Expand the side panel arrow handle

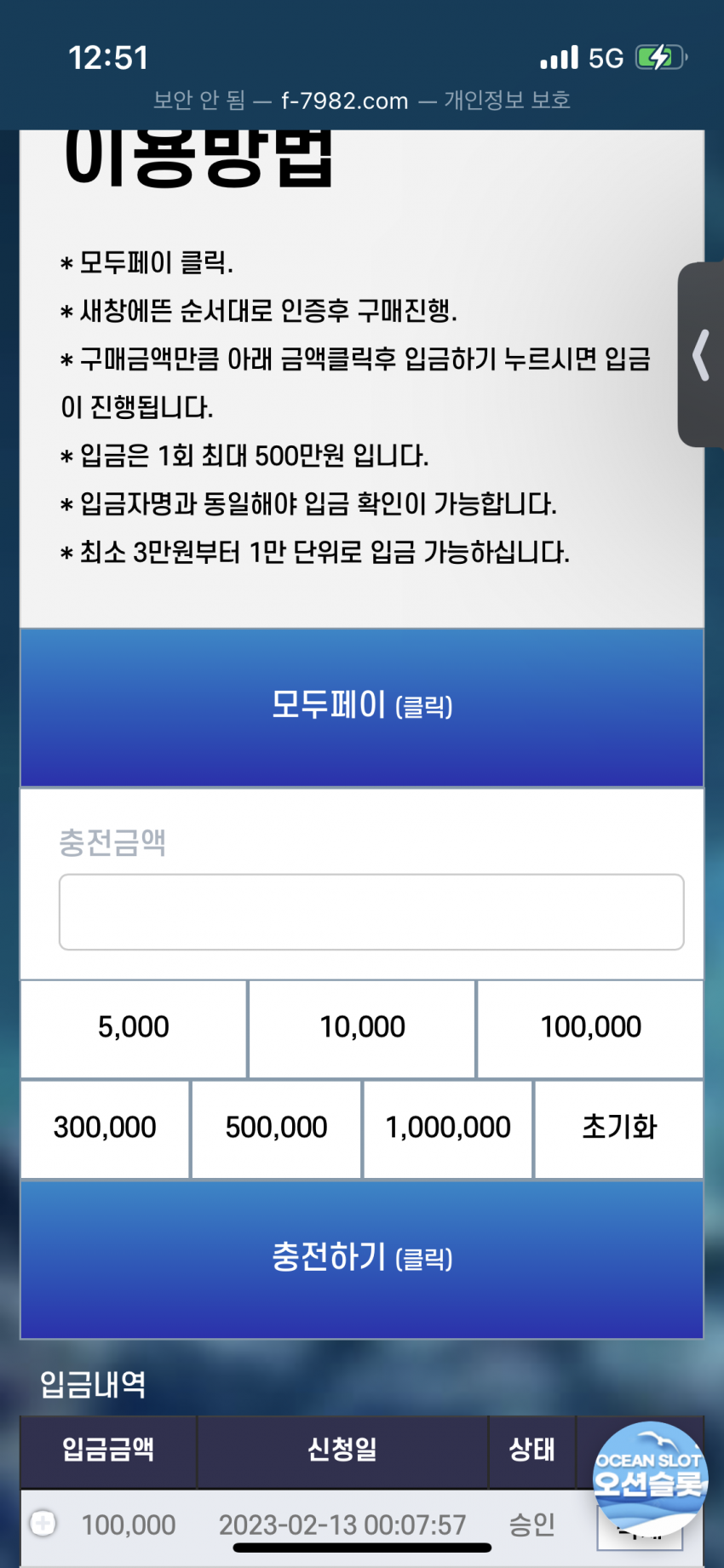[x=702, y=354]
